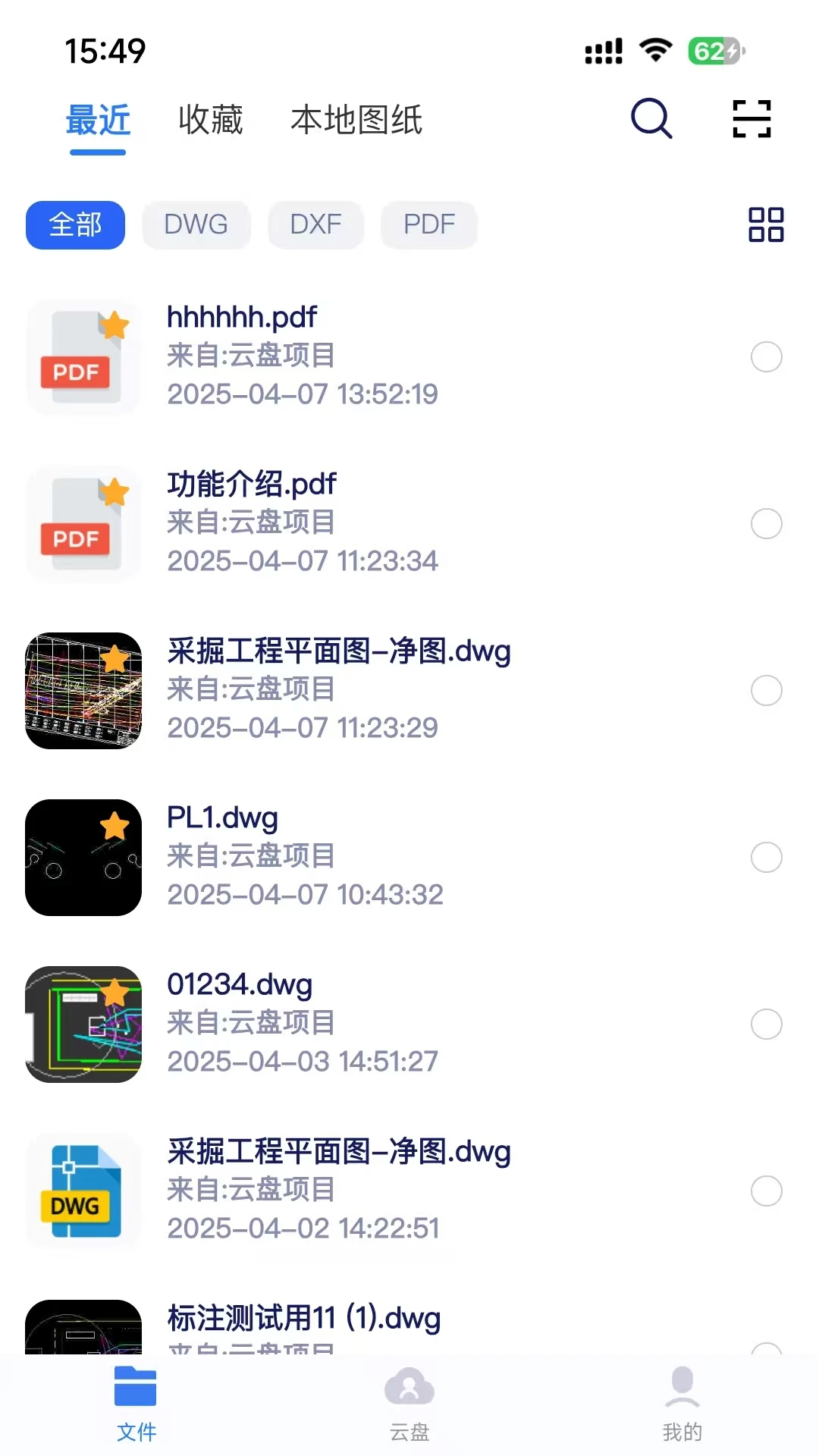The image size is (819, 1456).
Task: Filter files by PDF
Action: (429, 224)
